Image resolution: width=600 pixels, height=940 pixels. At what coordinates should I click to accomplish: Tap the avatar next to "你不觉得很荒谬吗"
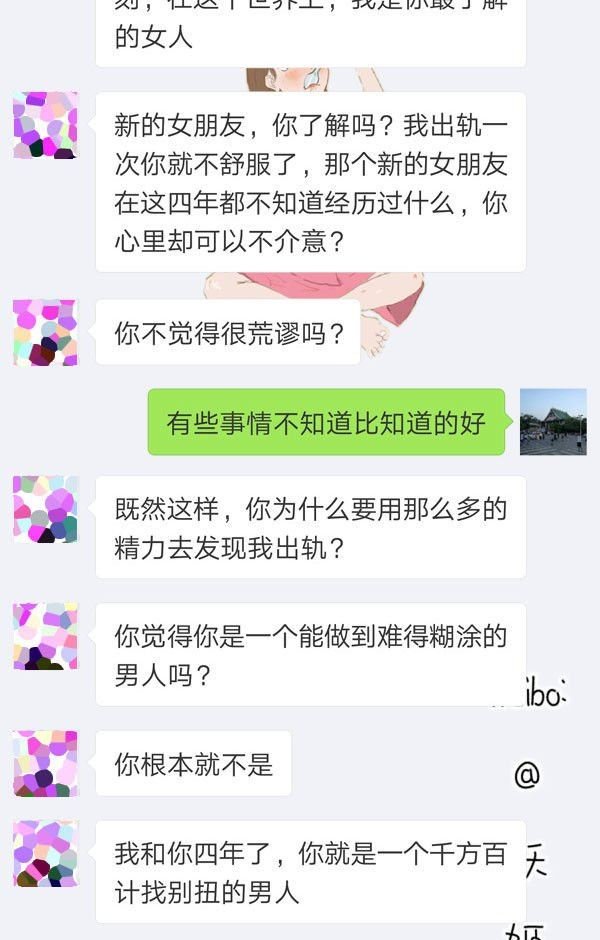click(x=45, y=332)
